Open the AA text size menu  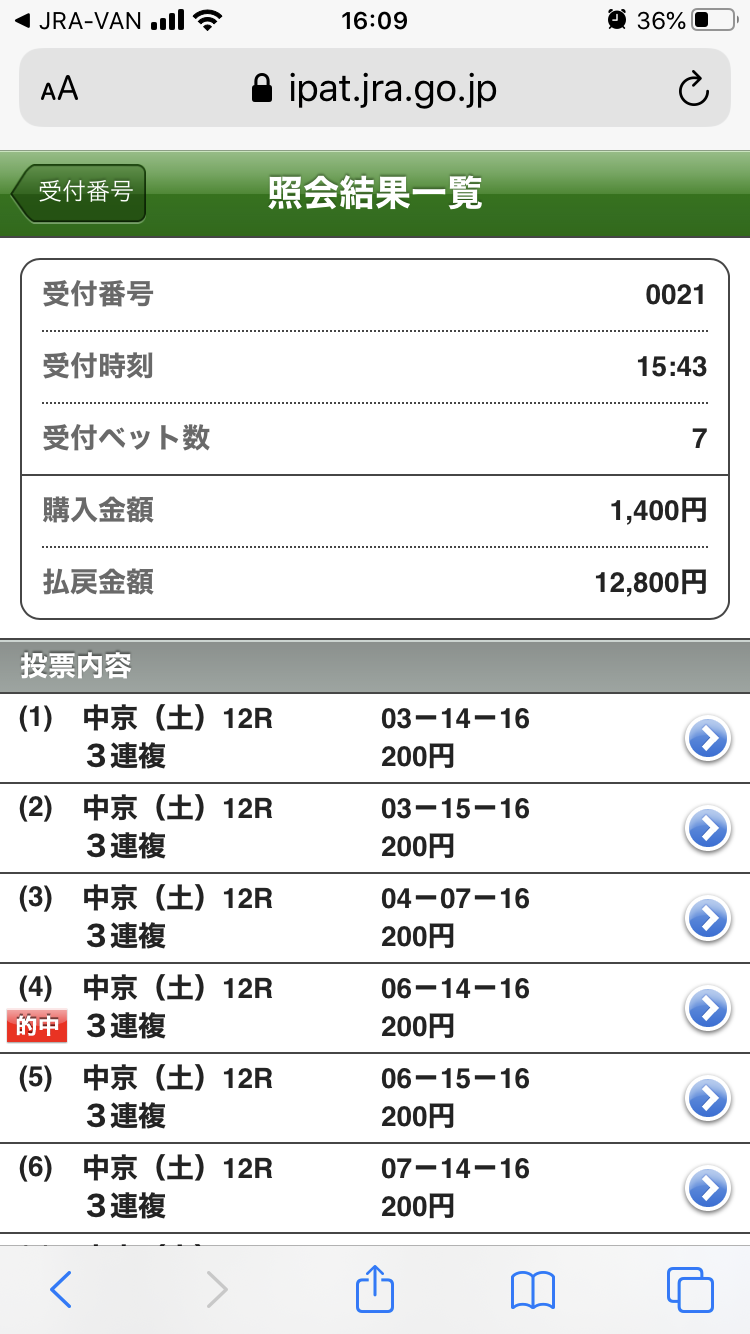[60, 90]
